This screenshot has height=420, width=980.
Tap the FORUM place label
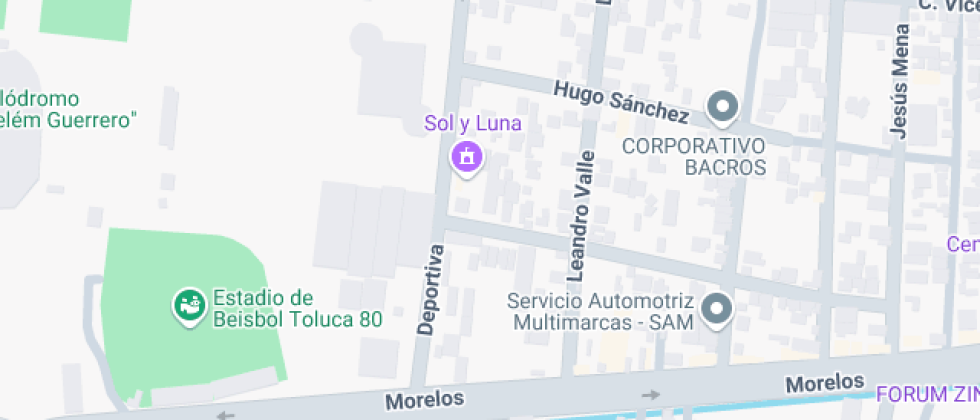(x=925, y=394)
